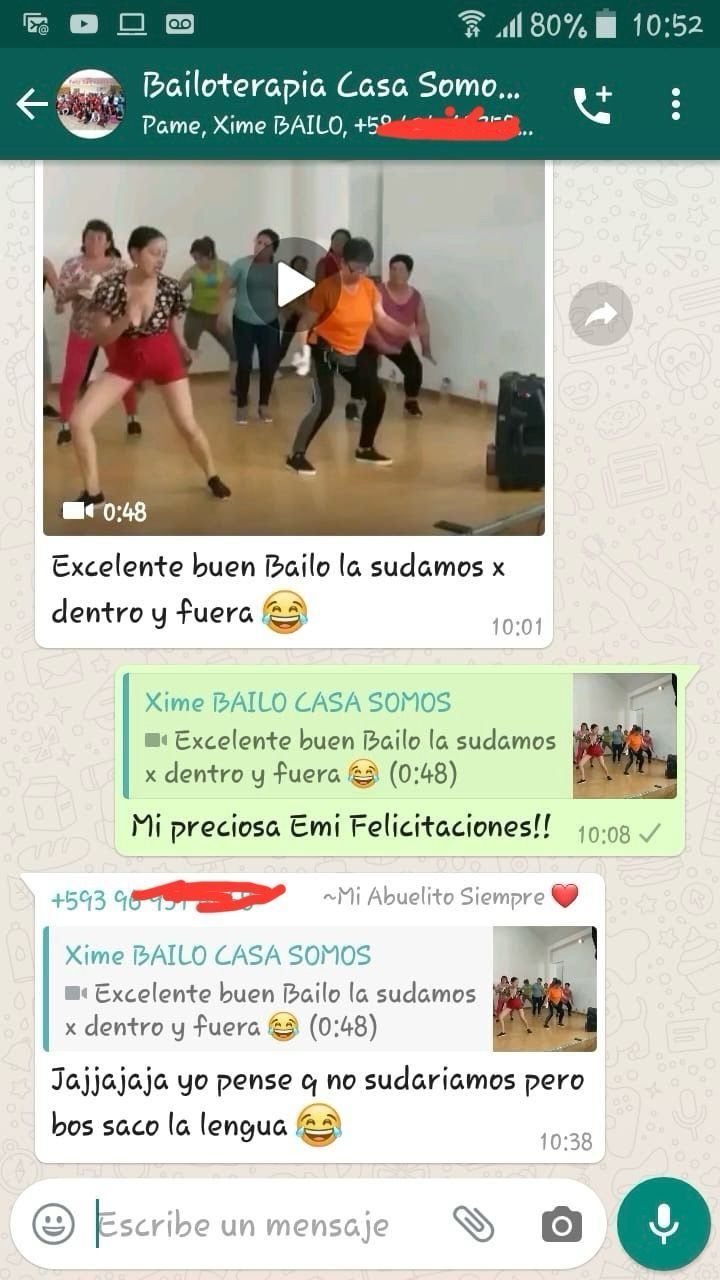
Task: Open Bailoterapia Casa Somos group info
Action: coord(330,103)
